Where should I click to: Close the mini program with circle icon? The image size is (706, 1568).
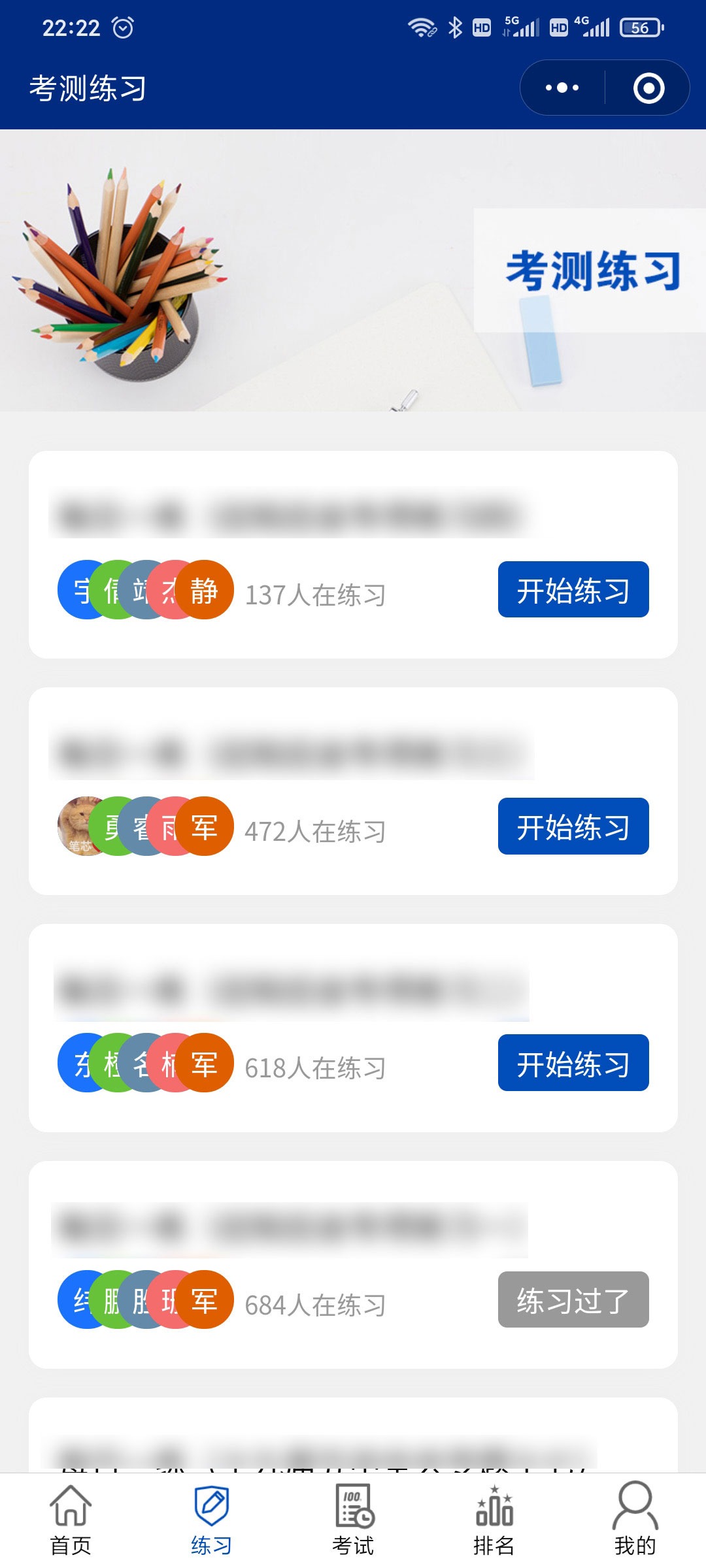point(648,88)
